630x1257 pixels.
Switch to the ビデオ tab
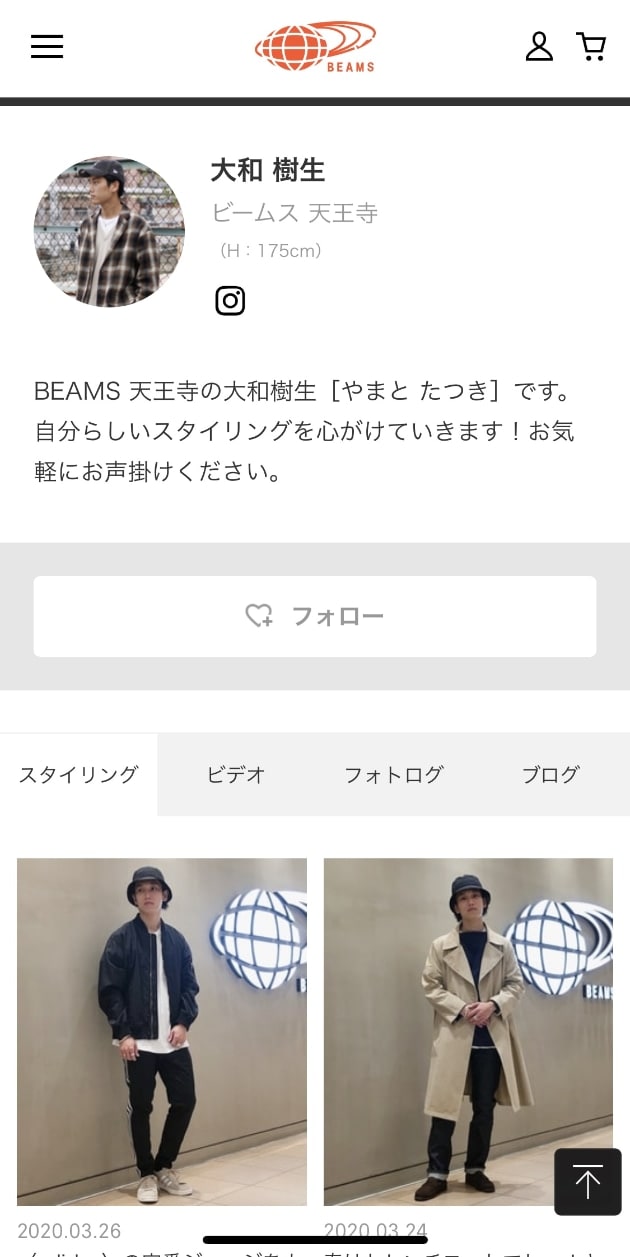[236, 775]
